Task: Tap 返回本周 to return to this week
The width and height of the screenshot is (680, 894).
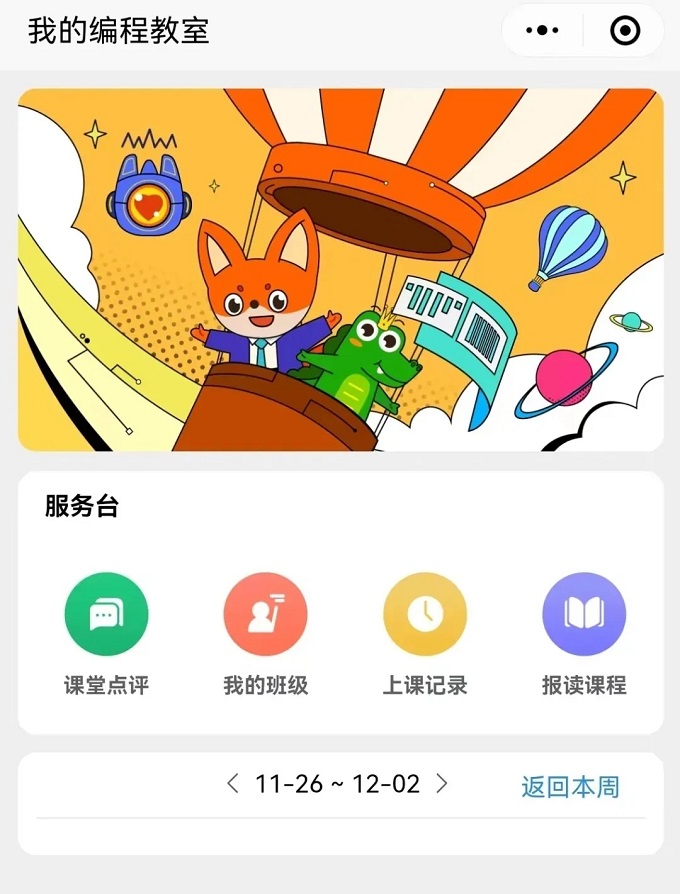Action: coord(570,786)
